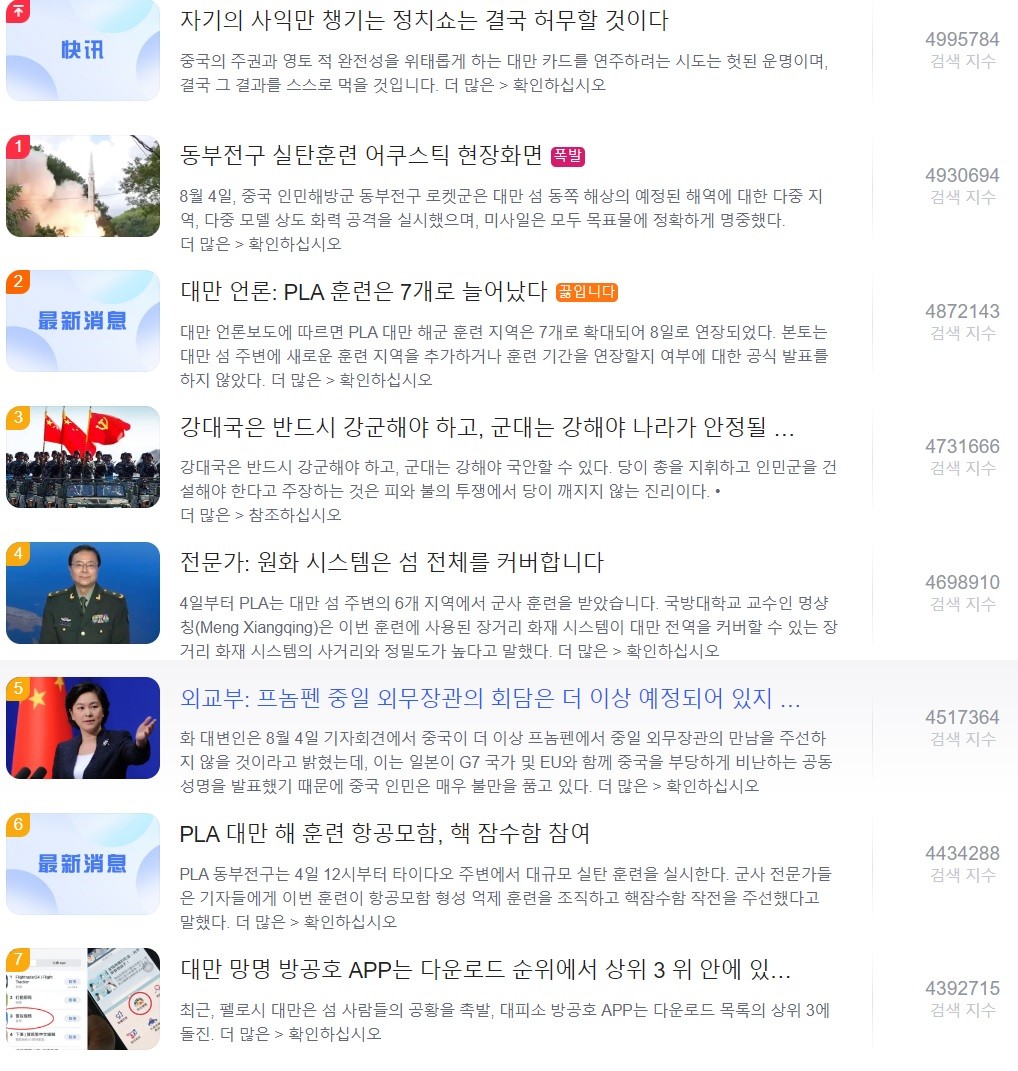The height and width of the screenshot is (1071, 1018).
Task: Open the 대만 망명 방공호 APP headline
Action: tap(485, 969)
